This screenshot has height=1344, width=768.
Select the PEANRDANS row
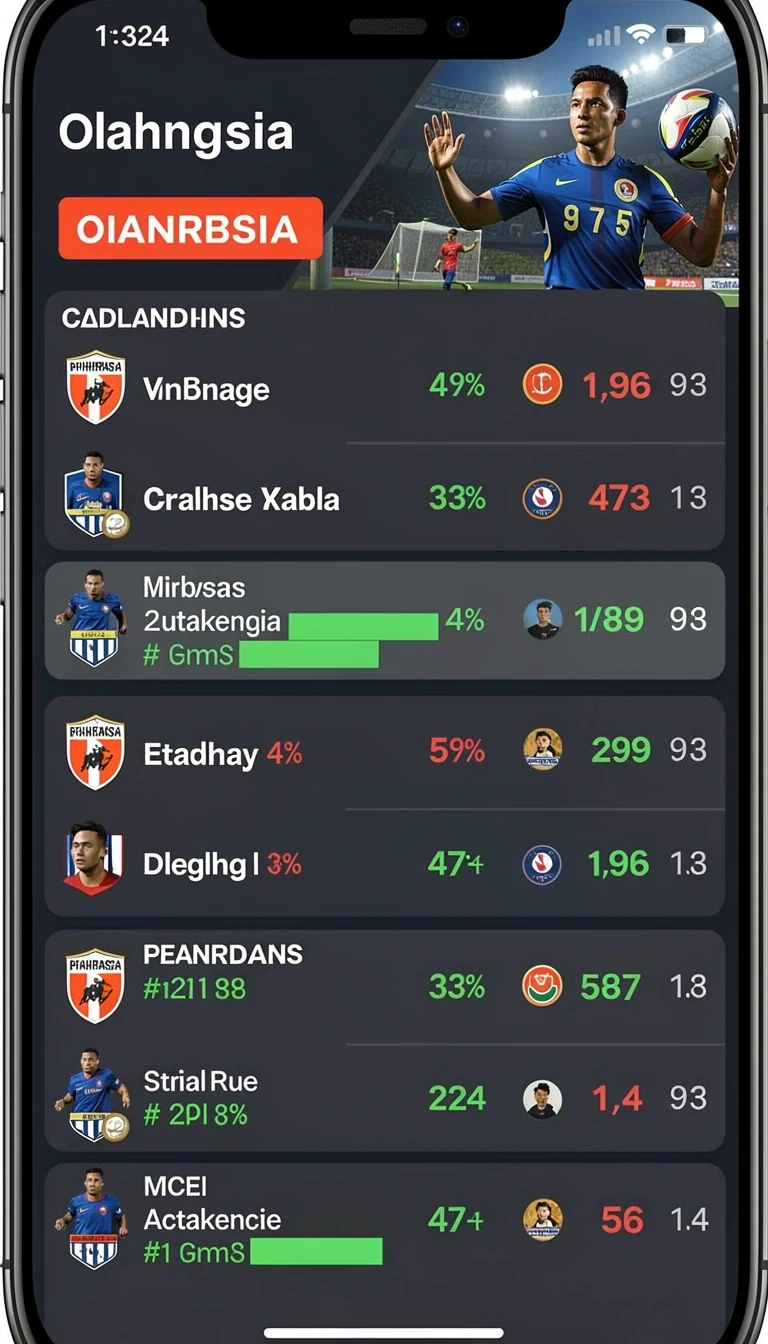[385, 987]
